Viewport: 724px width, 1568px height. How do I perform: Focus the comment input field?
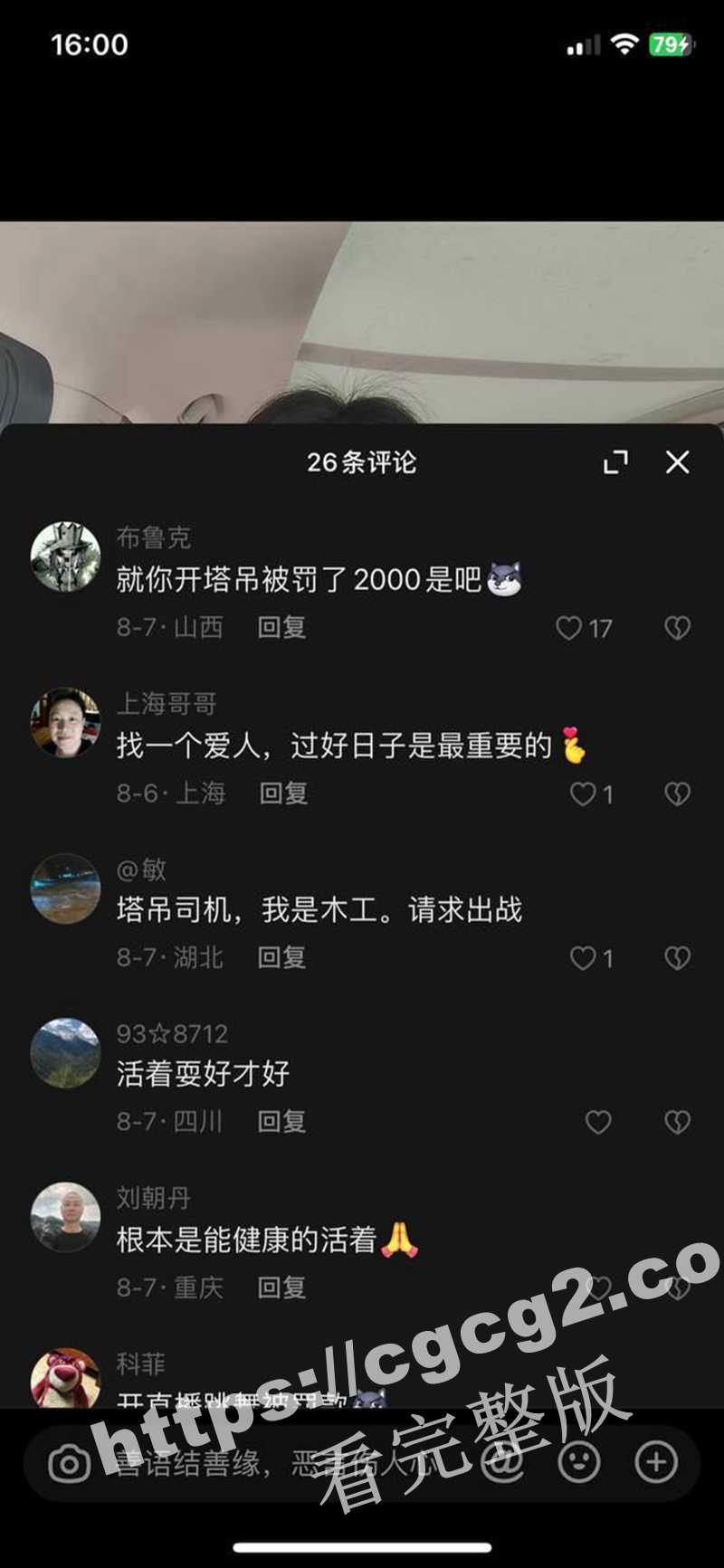click(271, 1463)
